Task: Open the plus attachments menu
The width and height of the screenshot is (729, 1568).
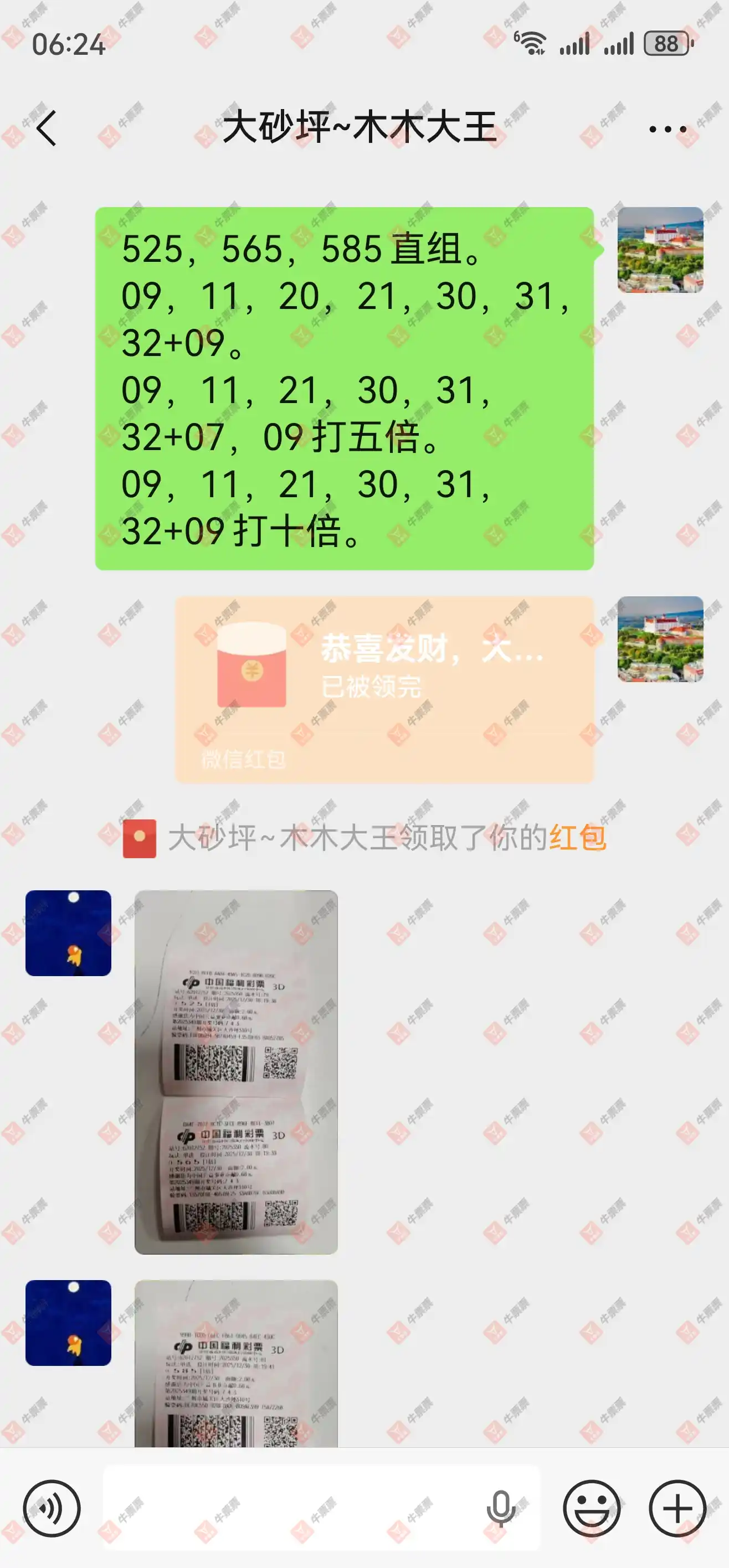Action: tap(677, 1508)
